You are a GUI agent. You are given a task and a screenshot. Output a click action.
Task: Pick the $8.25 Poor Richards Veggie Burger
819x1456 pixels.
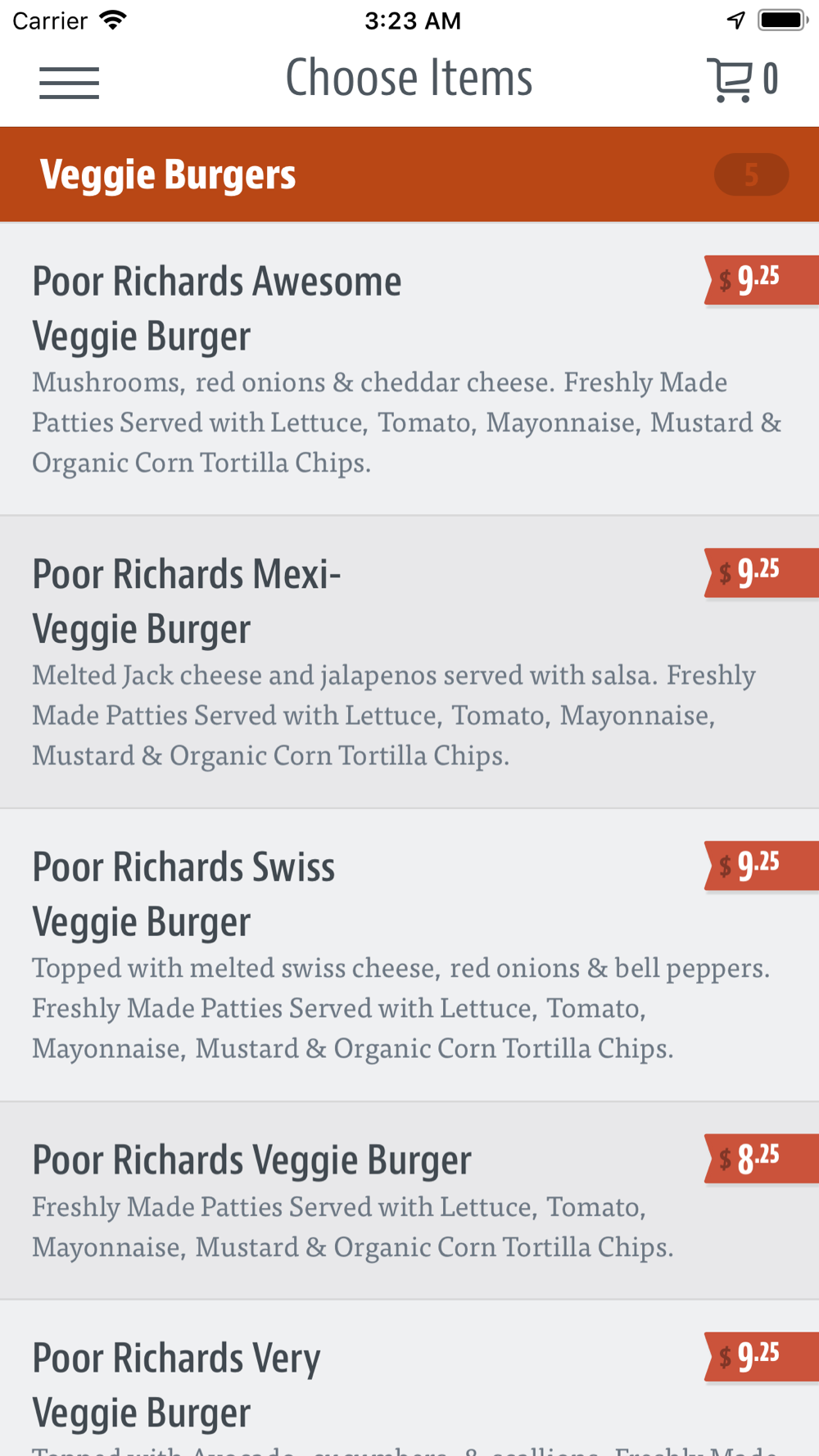click(x=409, y=1201)
